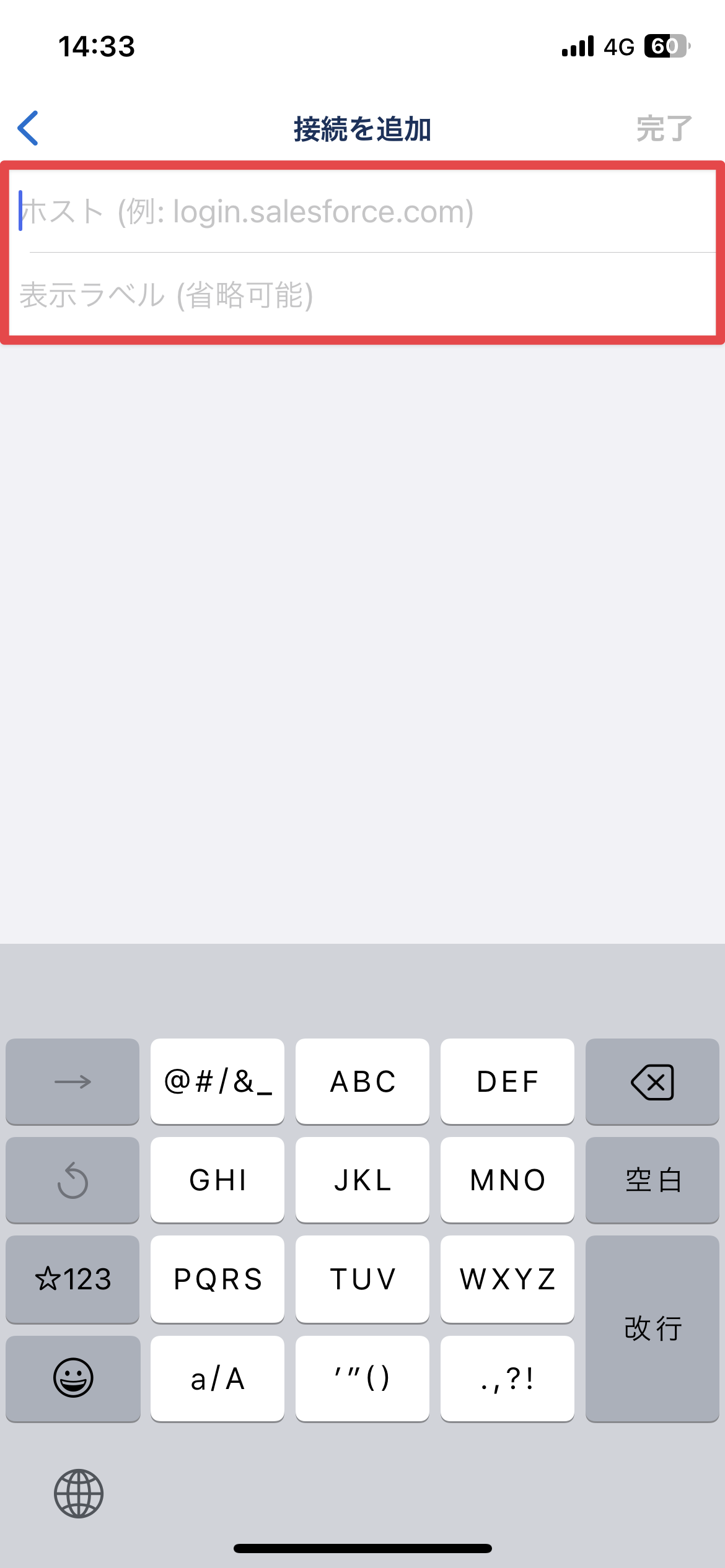Switch keyboard language with the globe icon
Screen dimensions: 725x1568
point(79,1493)
